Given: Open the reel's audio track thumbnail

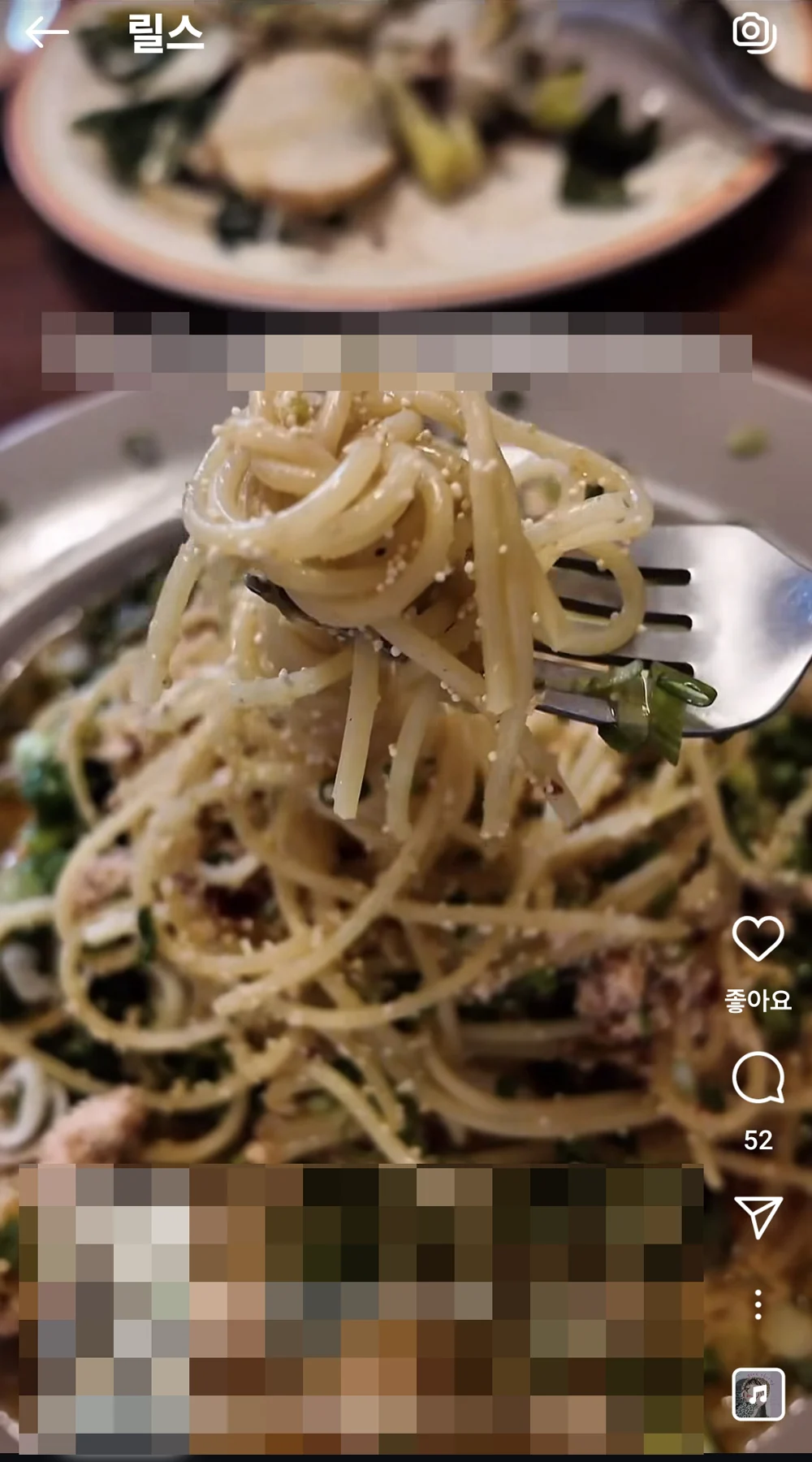Looking at the screenshot, I should [758, 1395].
